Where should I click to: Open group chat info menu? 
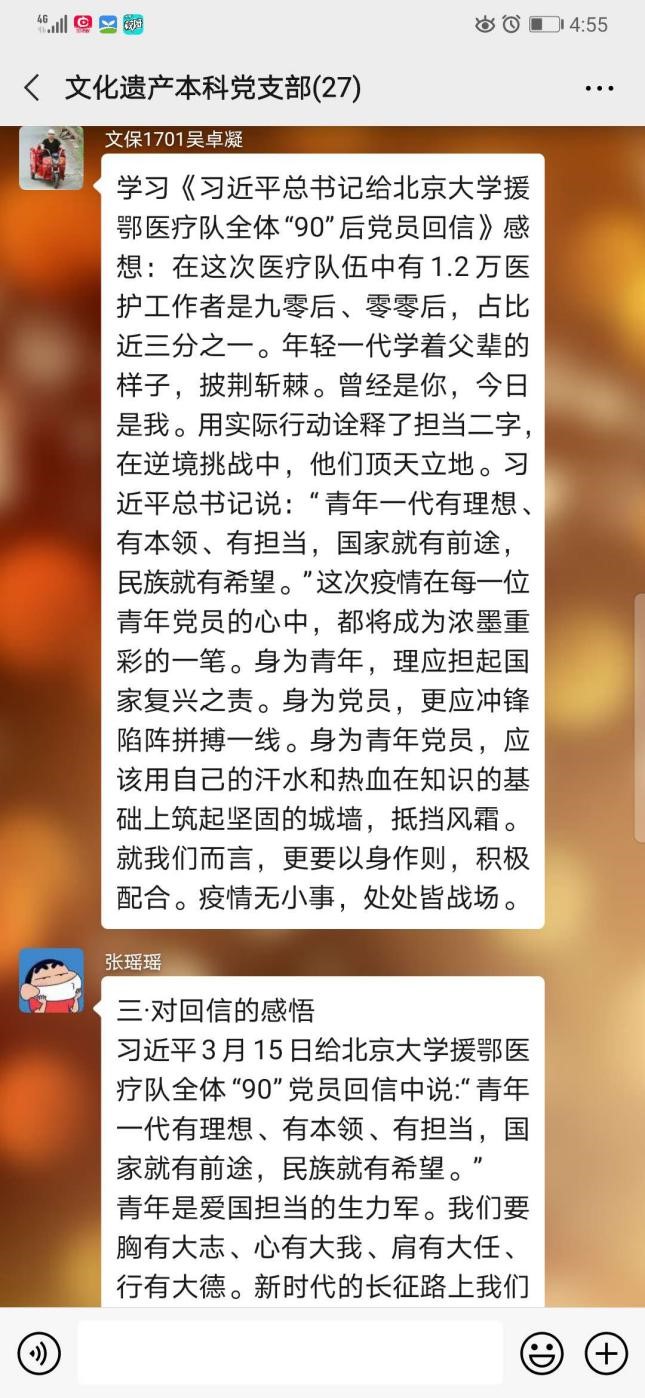click(598, 88)
